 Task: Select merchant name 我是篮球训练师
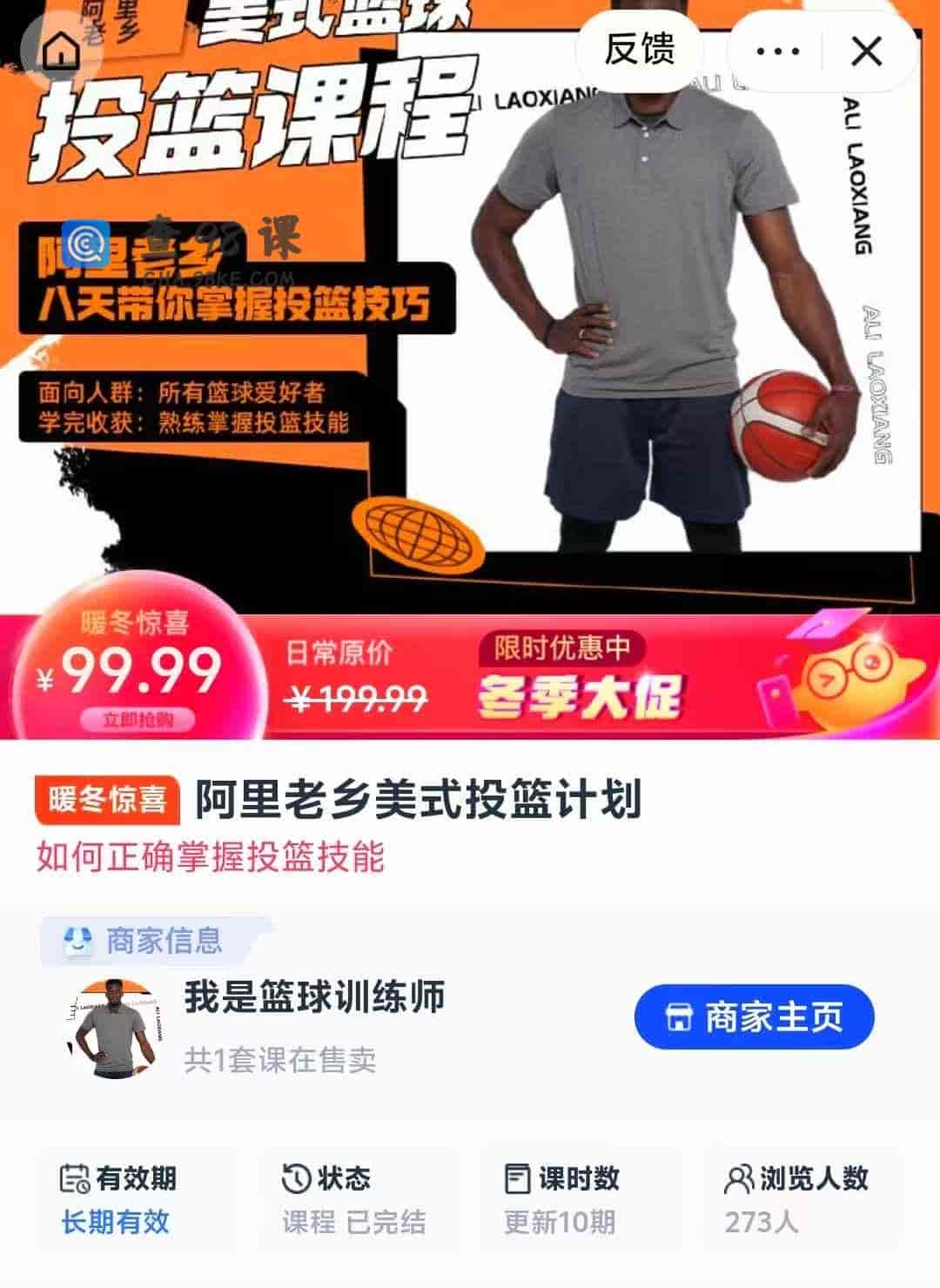coord(313,999)
